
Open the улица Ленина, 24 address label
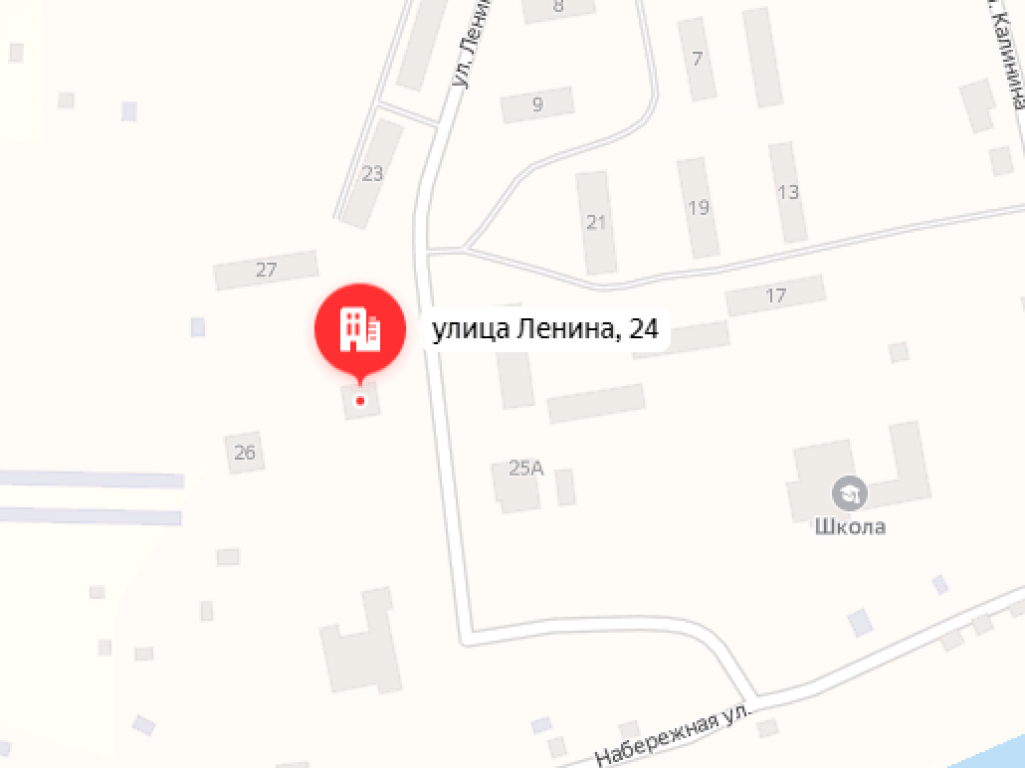545,330
